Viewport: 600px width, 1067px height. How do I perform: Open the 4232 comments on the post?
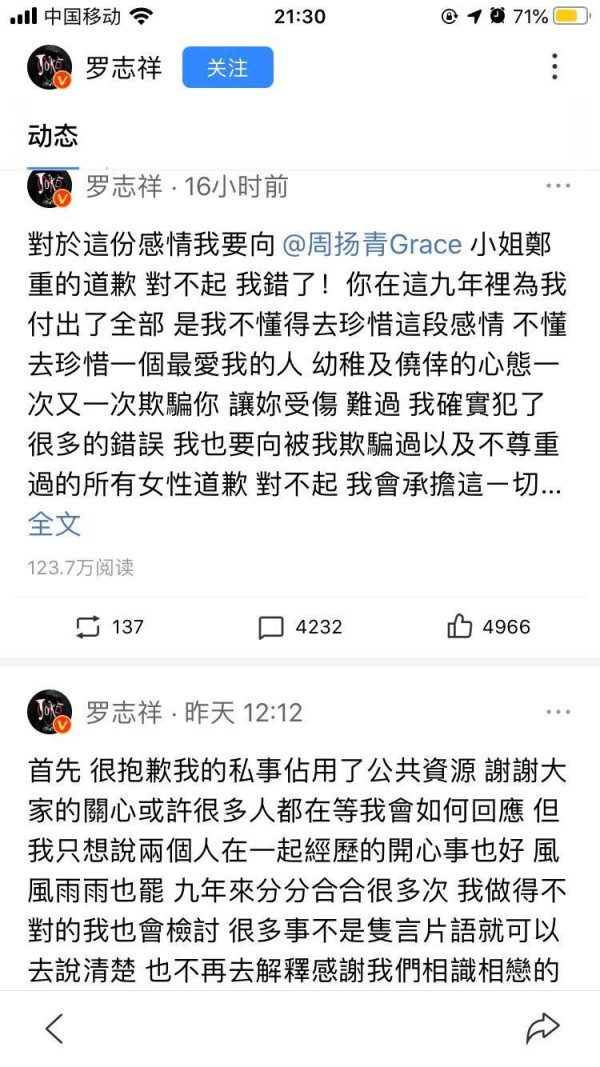(299, 627)
